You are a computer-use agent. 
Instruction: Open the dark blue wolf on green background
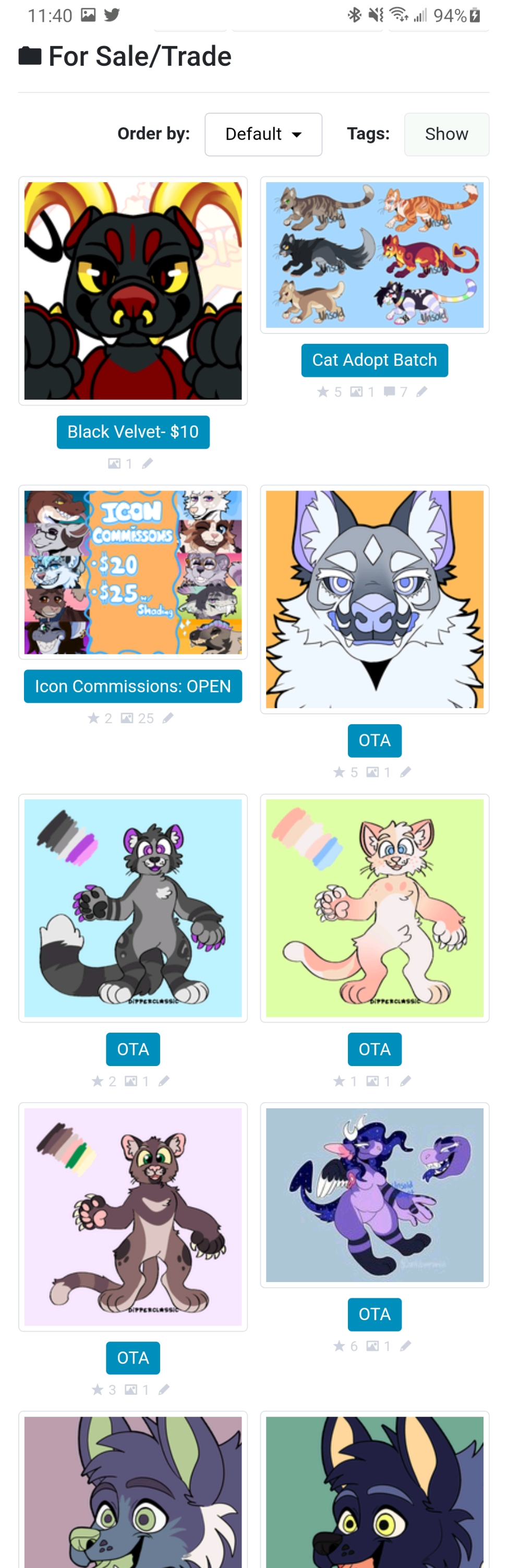tap(375, 1491)
